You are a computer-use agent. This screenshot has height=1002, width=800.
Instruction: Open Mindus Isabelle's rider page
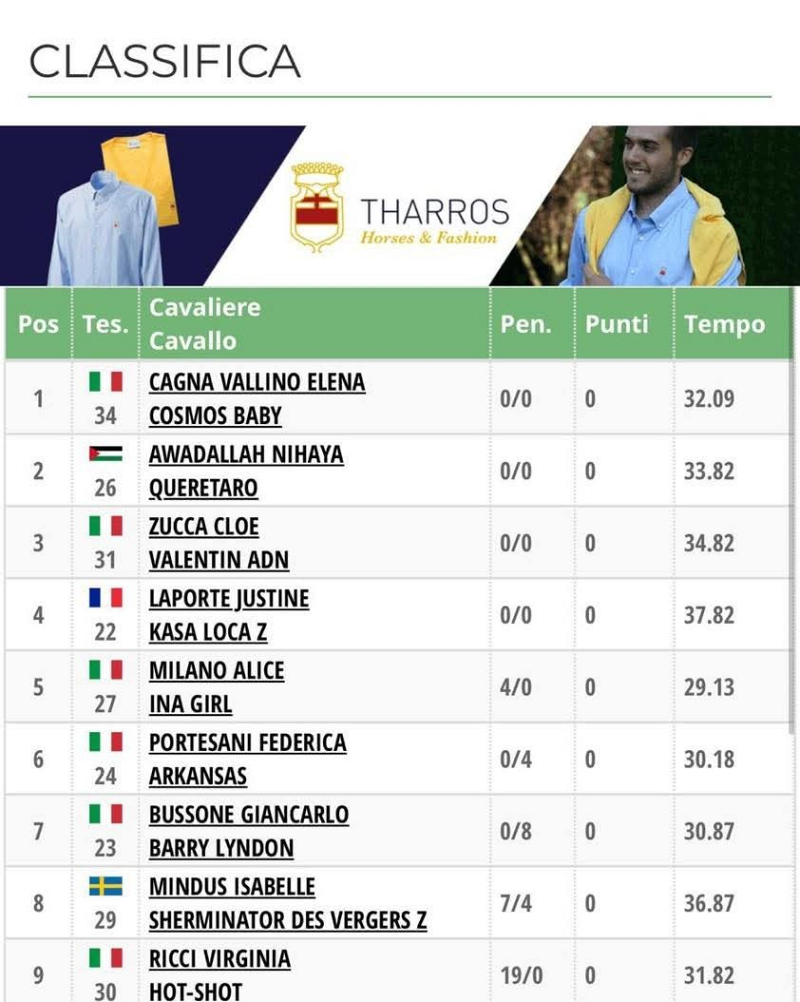(231, 887)
